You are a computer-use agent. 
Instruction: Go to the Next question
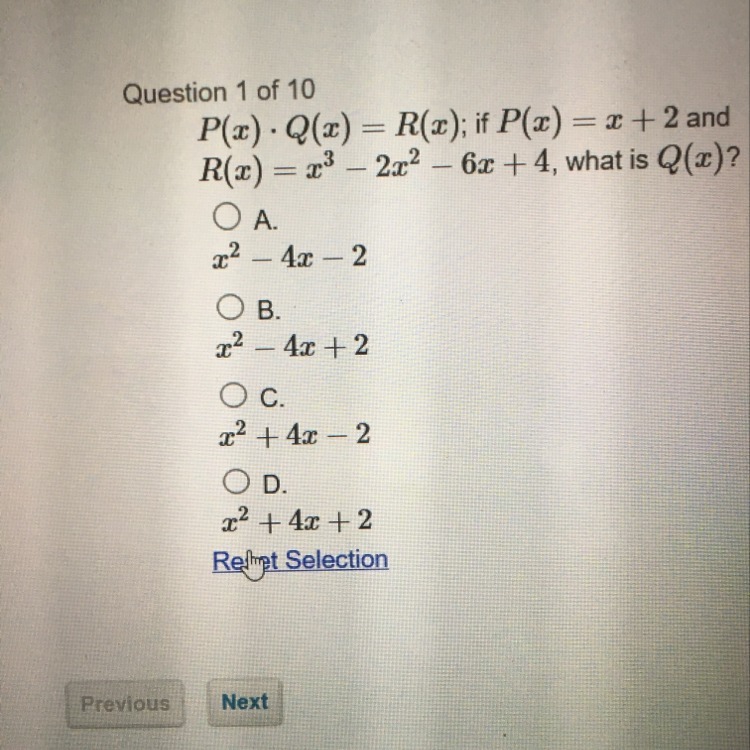point(245,702)
